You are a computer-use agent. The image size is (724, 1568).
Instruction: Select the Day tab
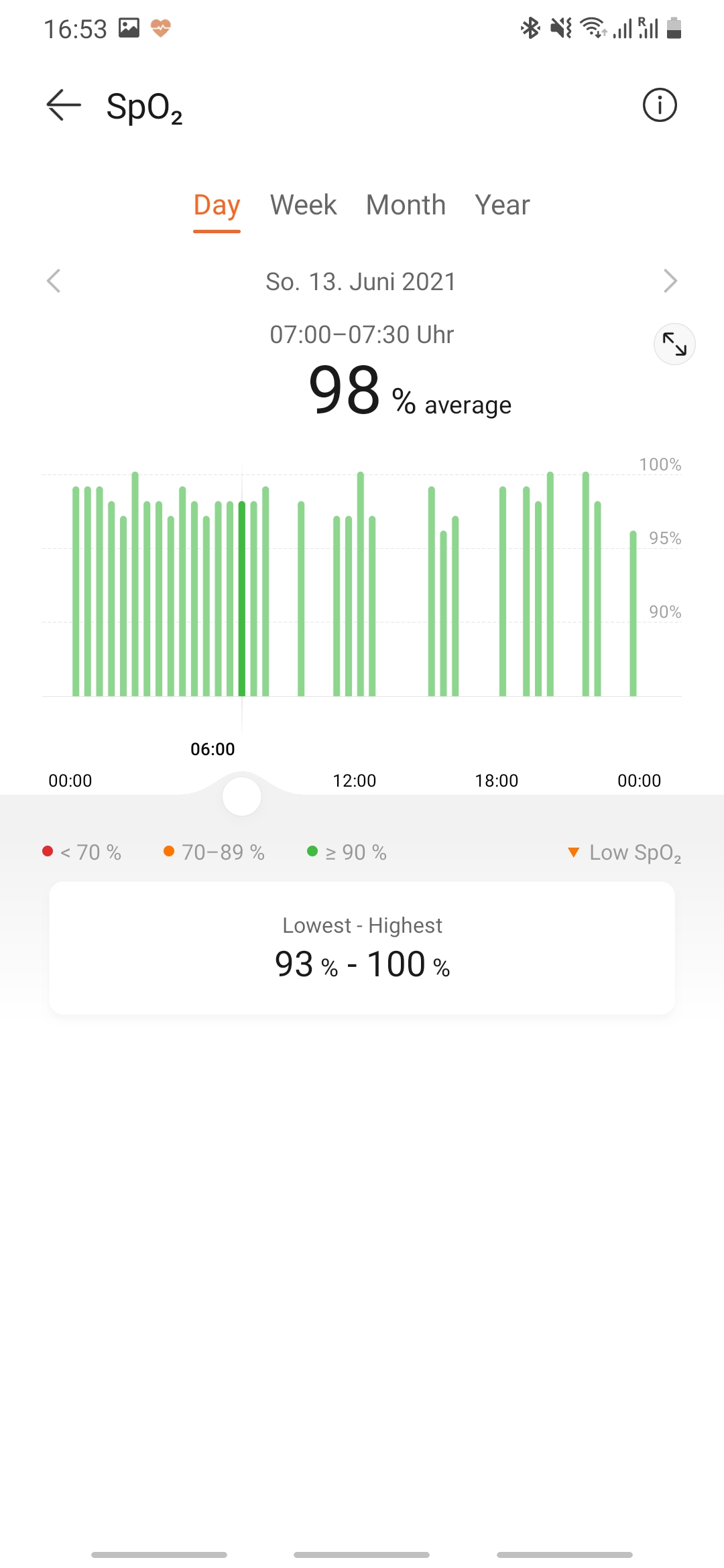click(x=217, y=205)
